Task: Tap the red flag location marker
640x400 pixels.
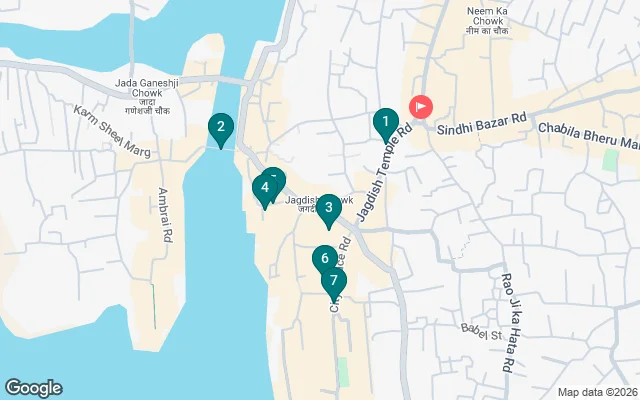Action: 421,106
